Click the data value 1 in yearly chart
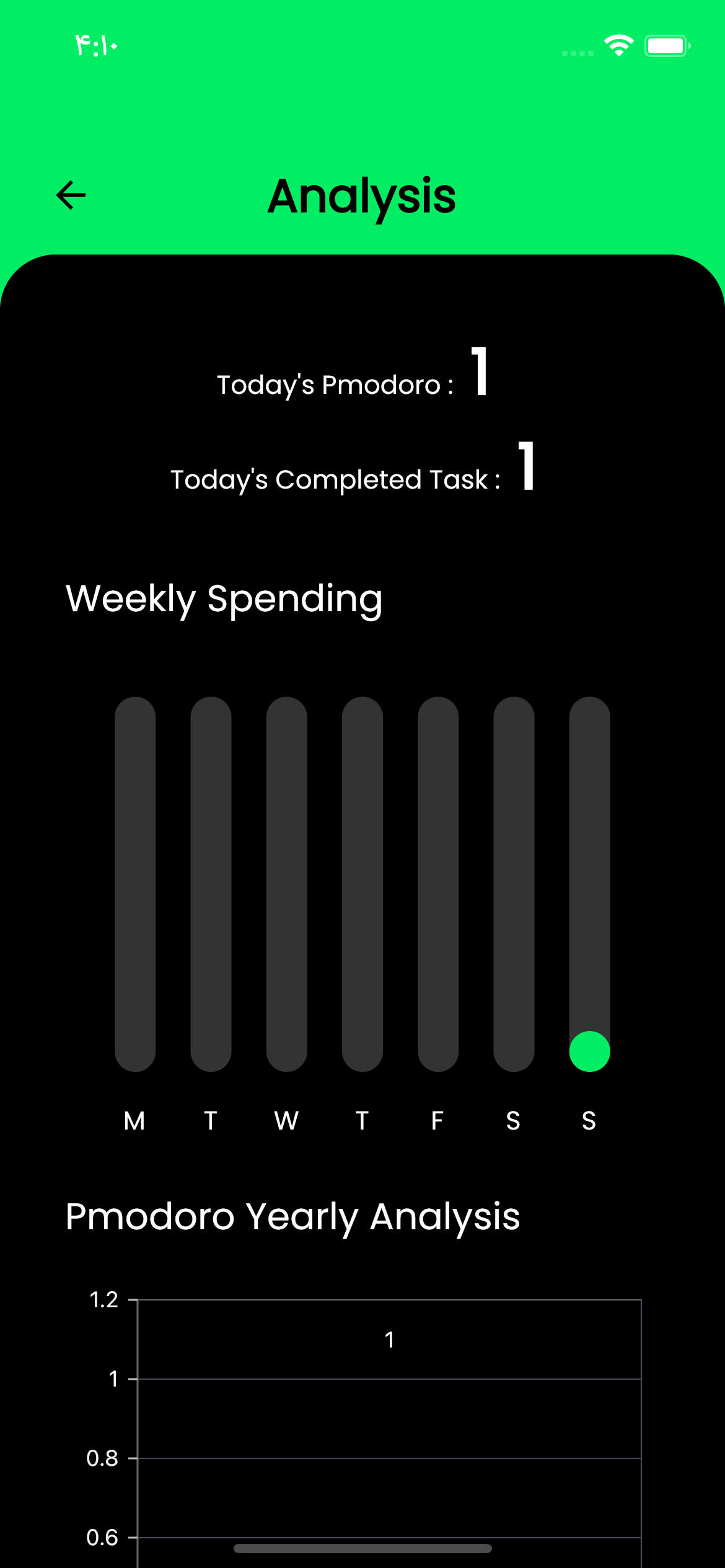 point(390,1339)
